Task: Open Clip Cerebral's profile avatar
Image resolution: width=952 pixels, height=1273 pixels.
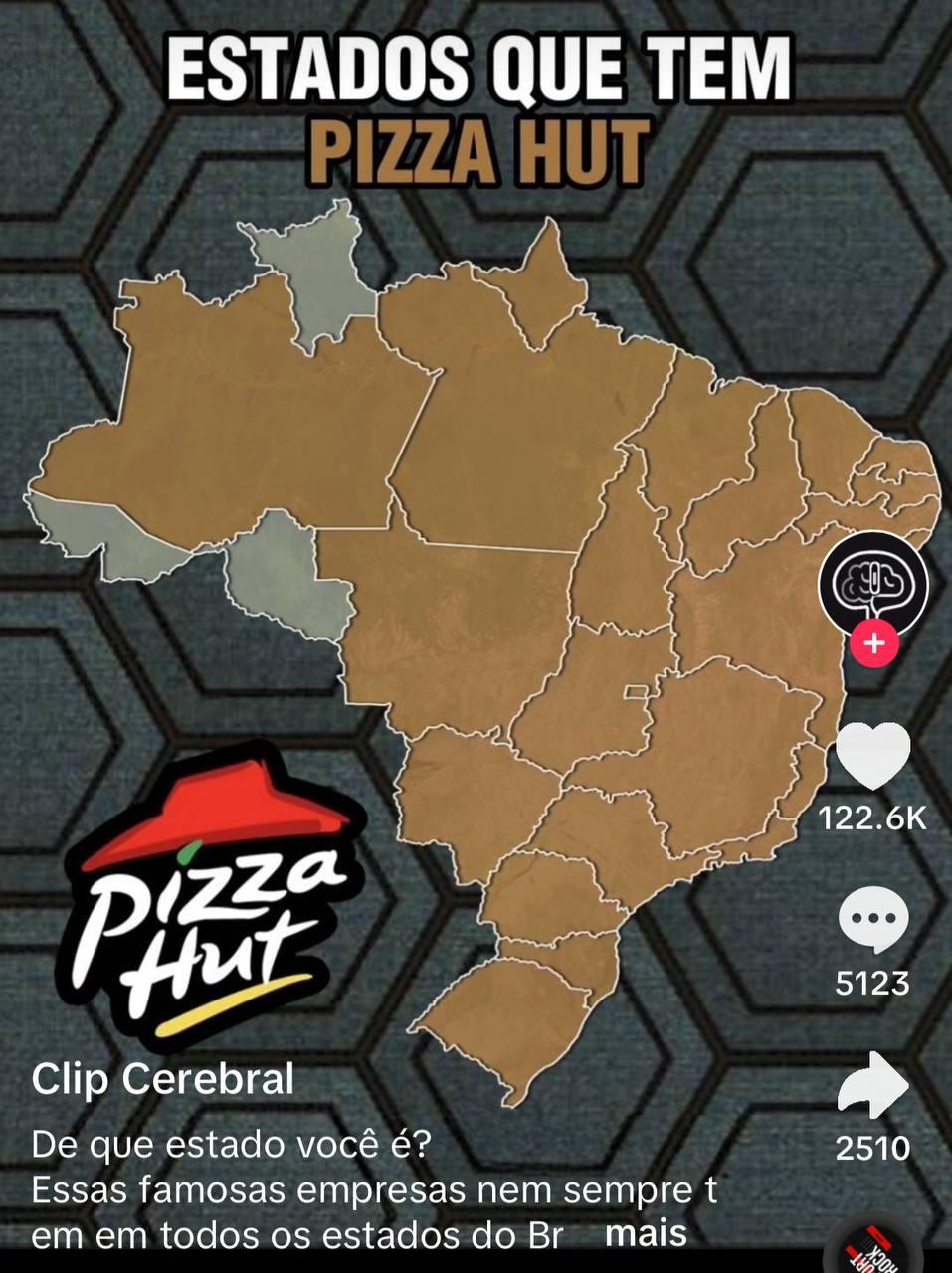Action: (872, 586)
